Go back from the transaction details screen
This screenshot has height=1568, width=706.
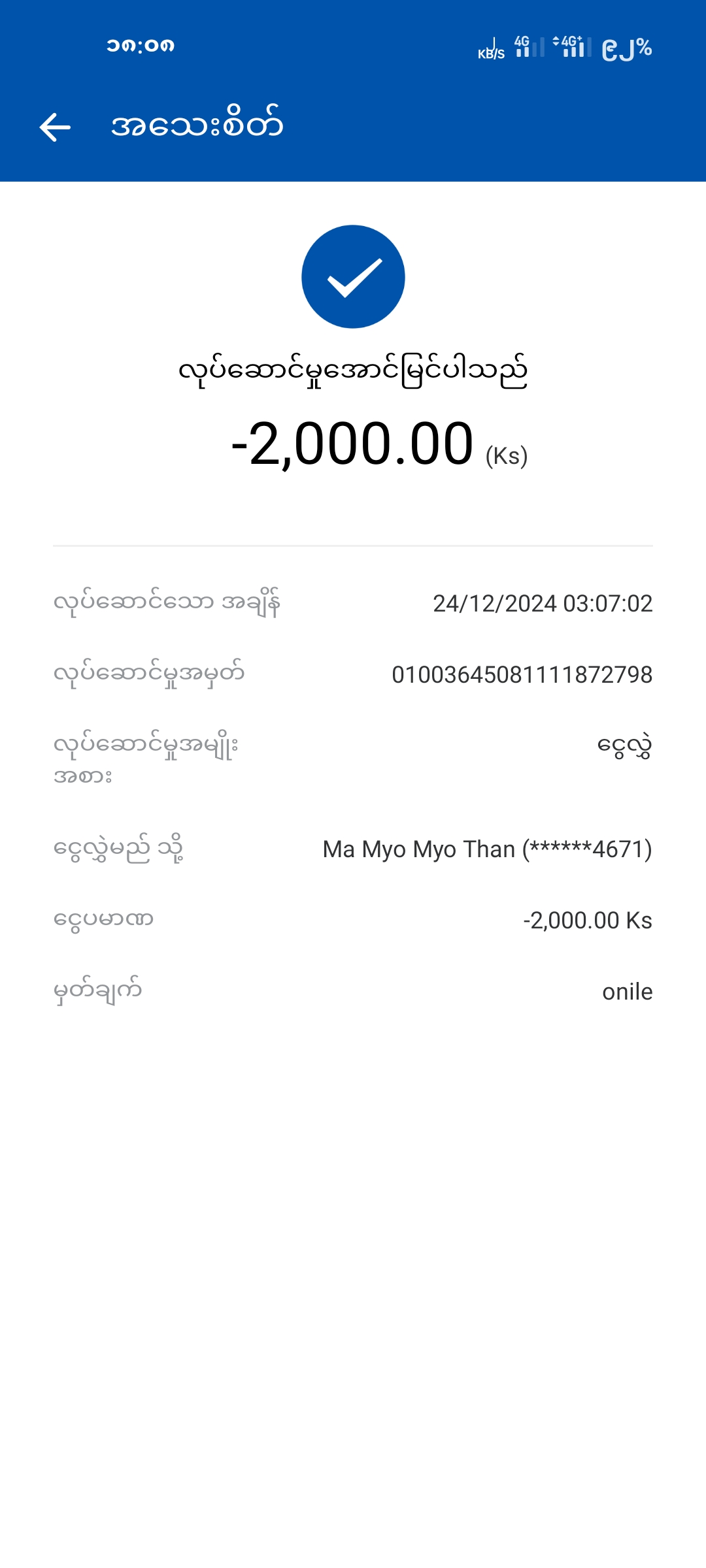click(x=55, y=127)
